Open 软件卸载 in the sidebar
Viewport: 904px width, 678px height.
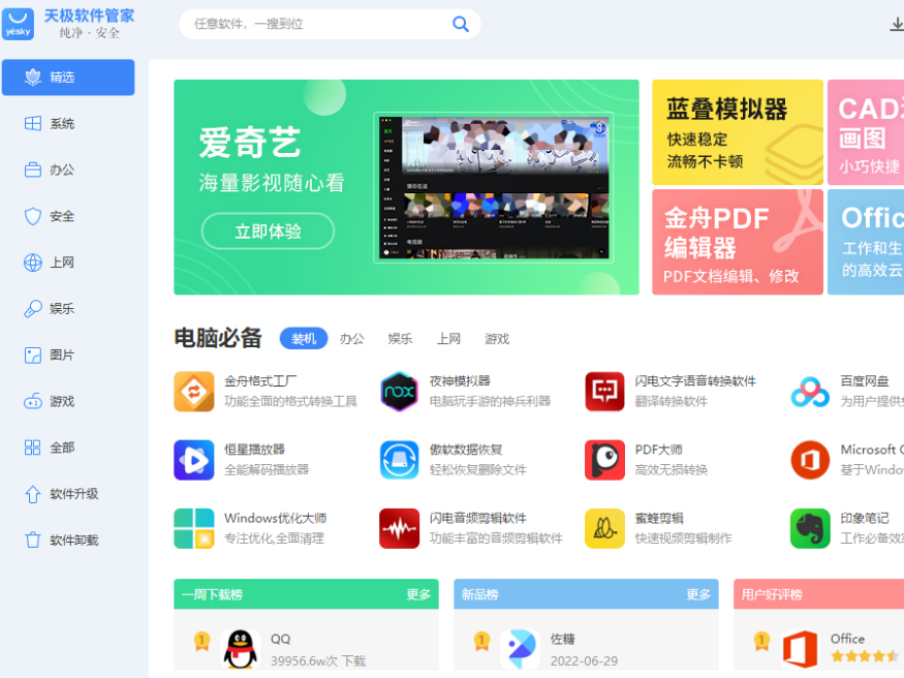click(x=73, y=540)
